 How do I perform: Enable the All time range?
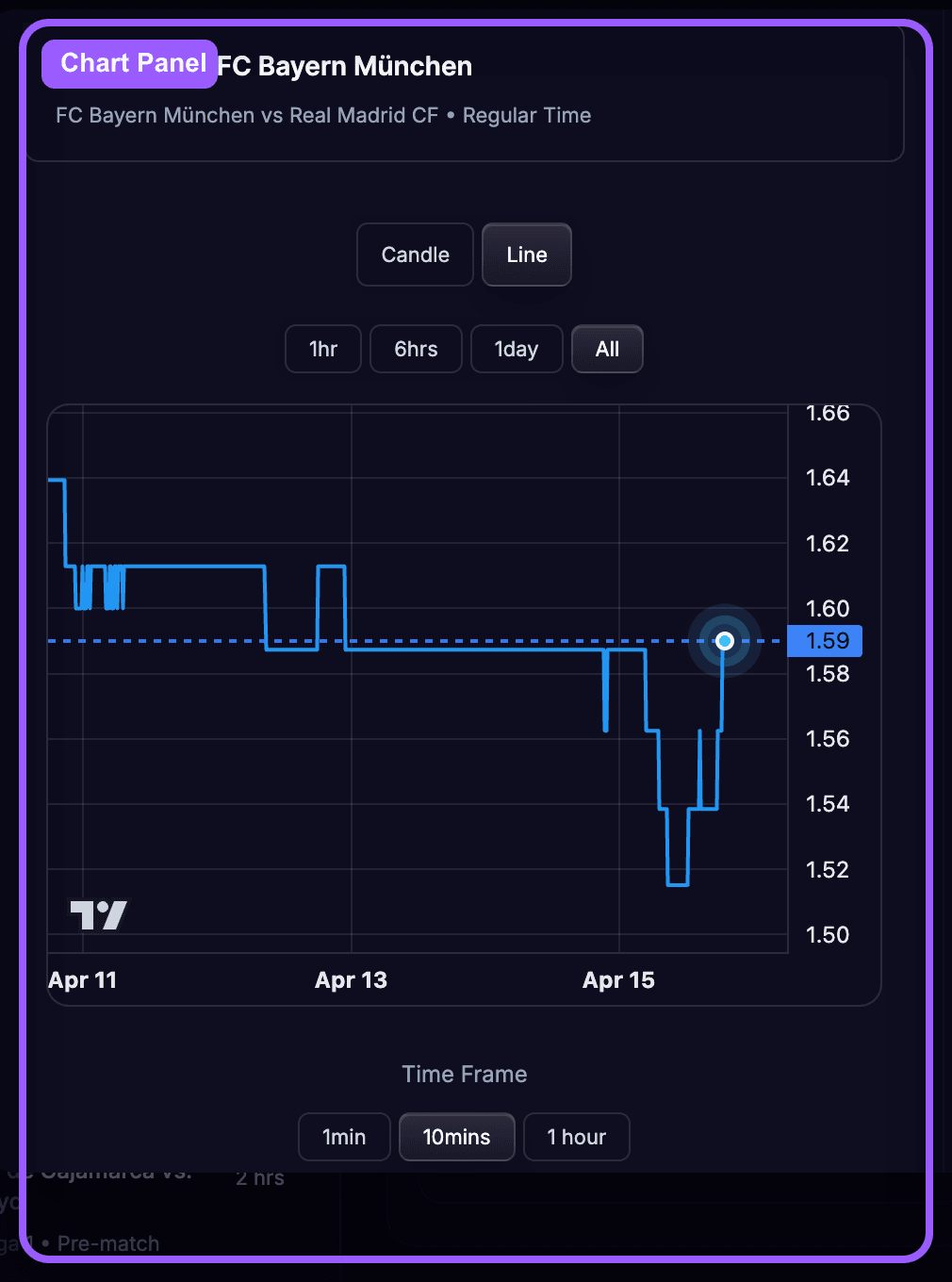click(607, 349)
